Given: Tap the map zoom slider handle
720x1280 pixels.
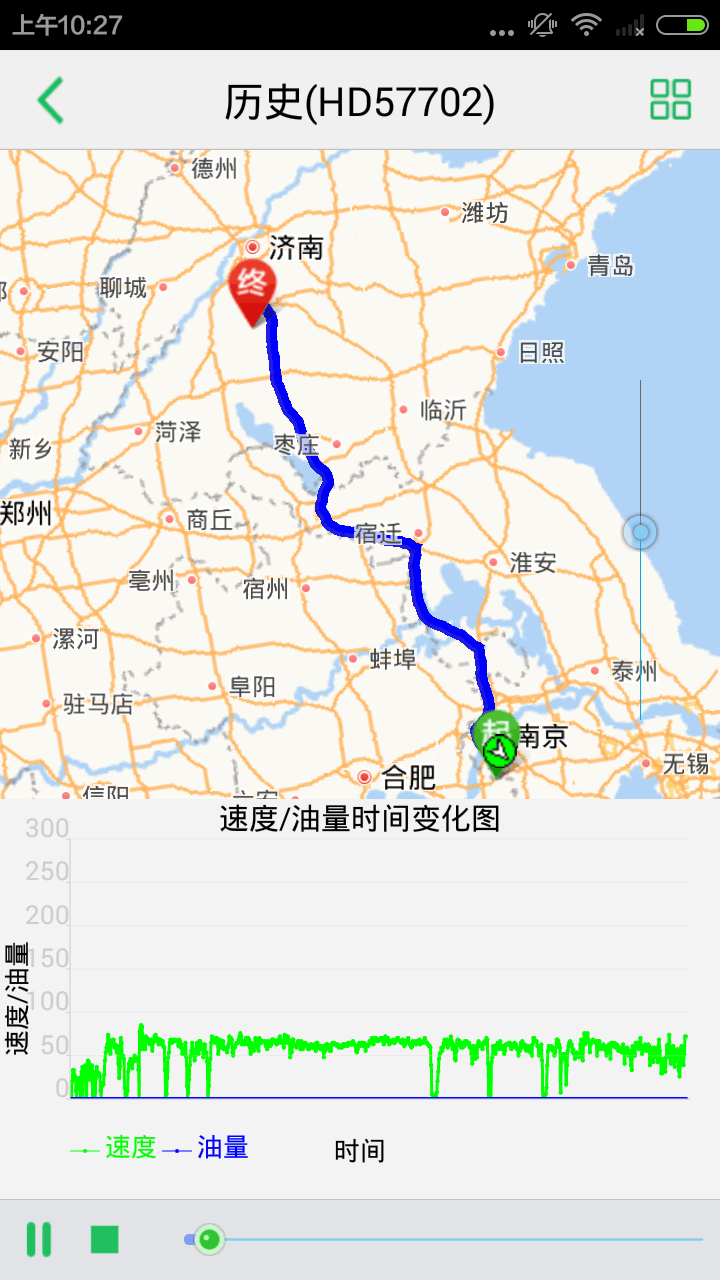Looking at the screenshot, I should (x=639, y=532).
